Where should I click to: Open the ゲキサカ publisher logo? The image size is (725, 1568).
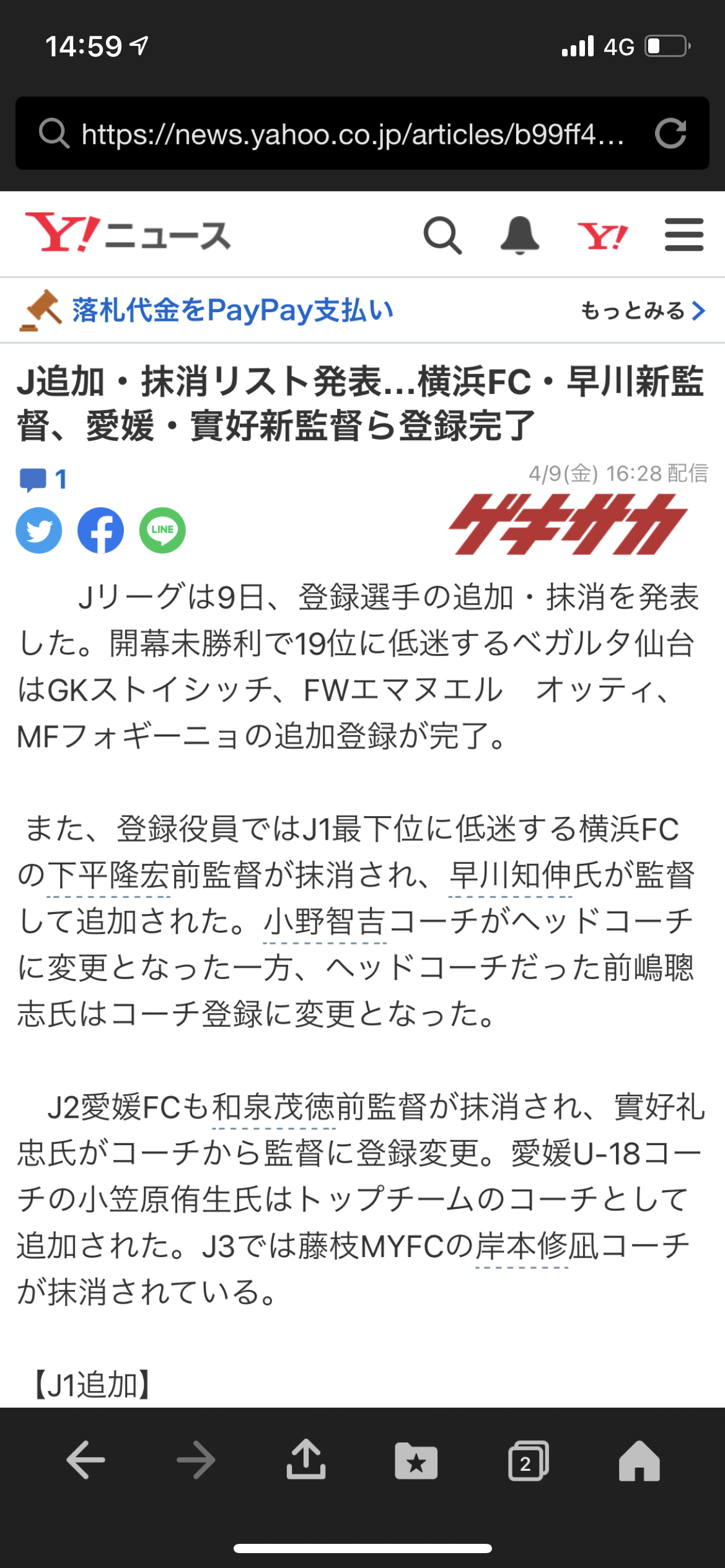[568, 525]
